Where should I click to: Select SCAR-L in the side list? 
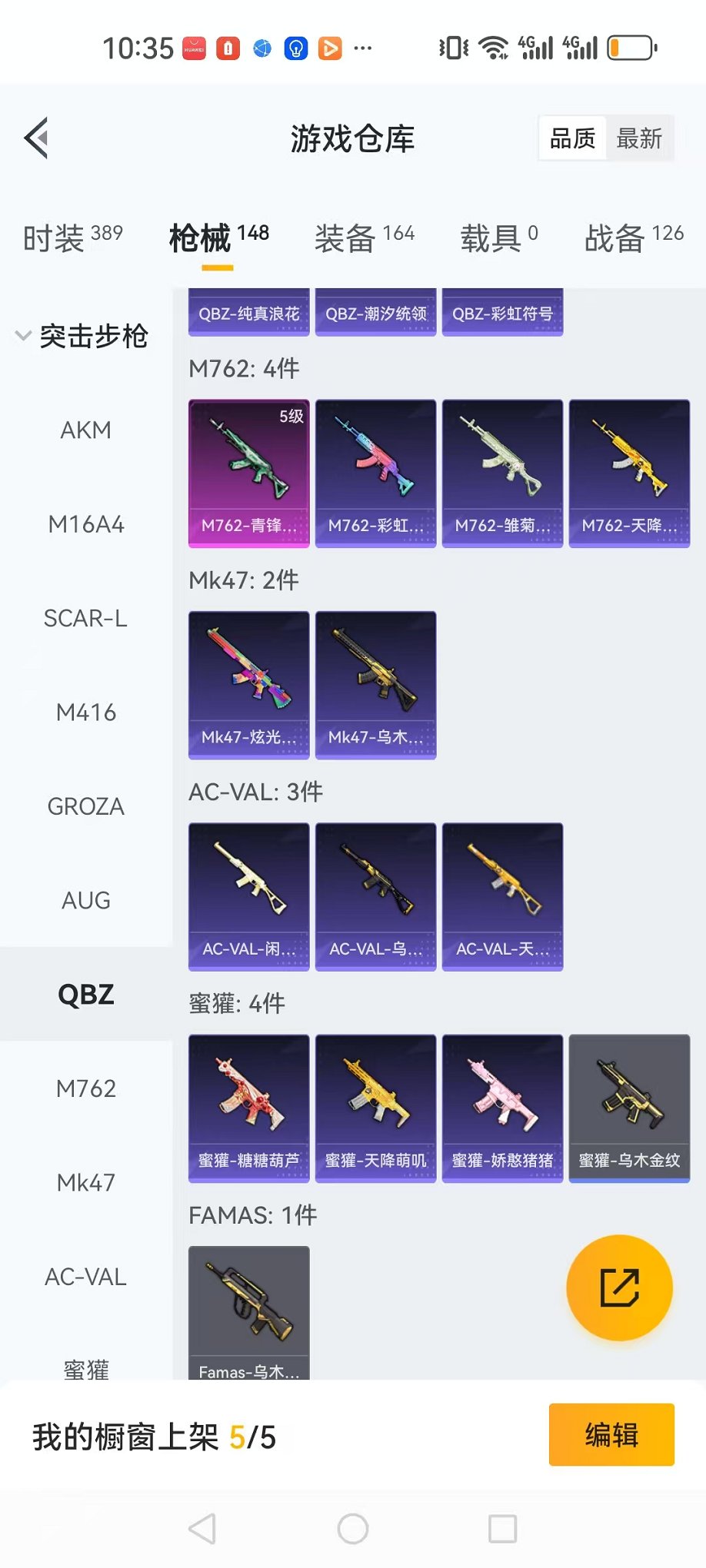click(x=86, y=618)
